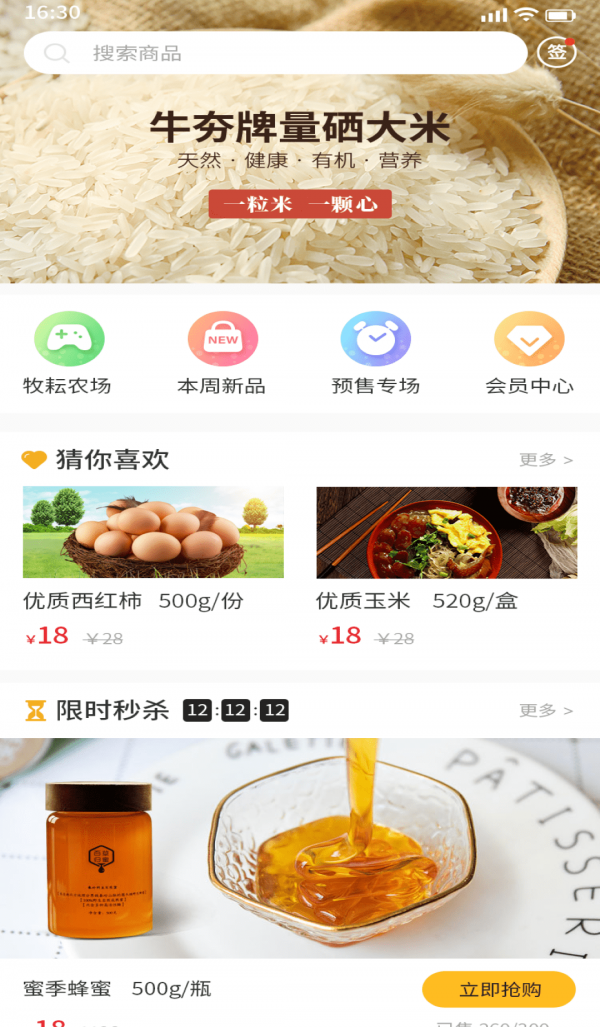This screenshot has height=1027, width=600.
Task: Open 本周新品 section
Action: 222,353
